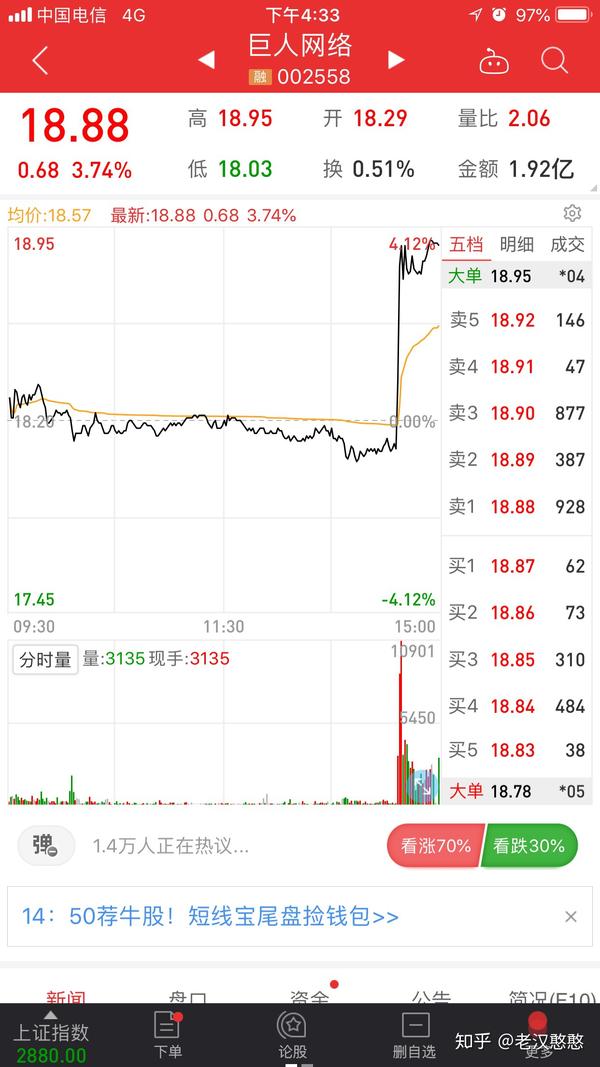Go back using the top-left arrow
The height and width of the screenshot is (1067, 600).
40,61
